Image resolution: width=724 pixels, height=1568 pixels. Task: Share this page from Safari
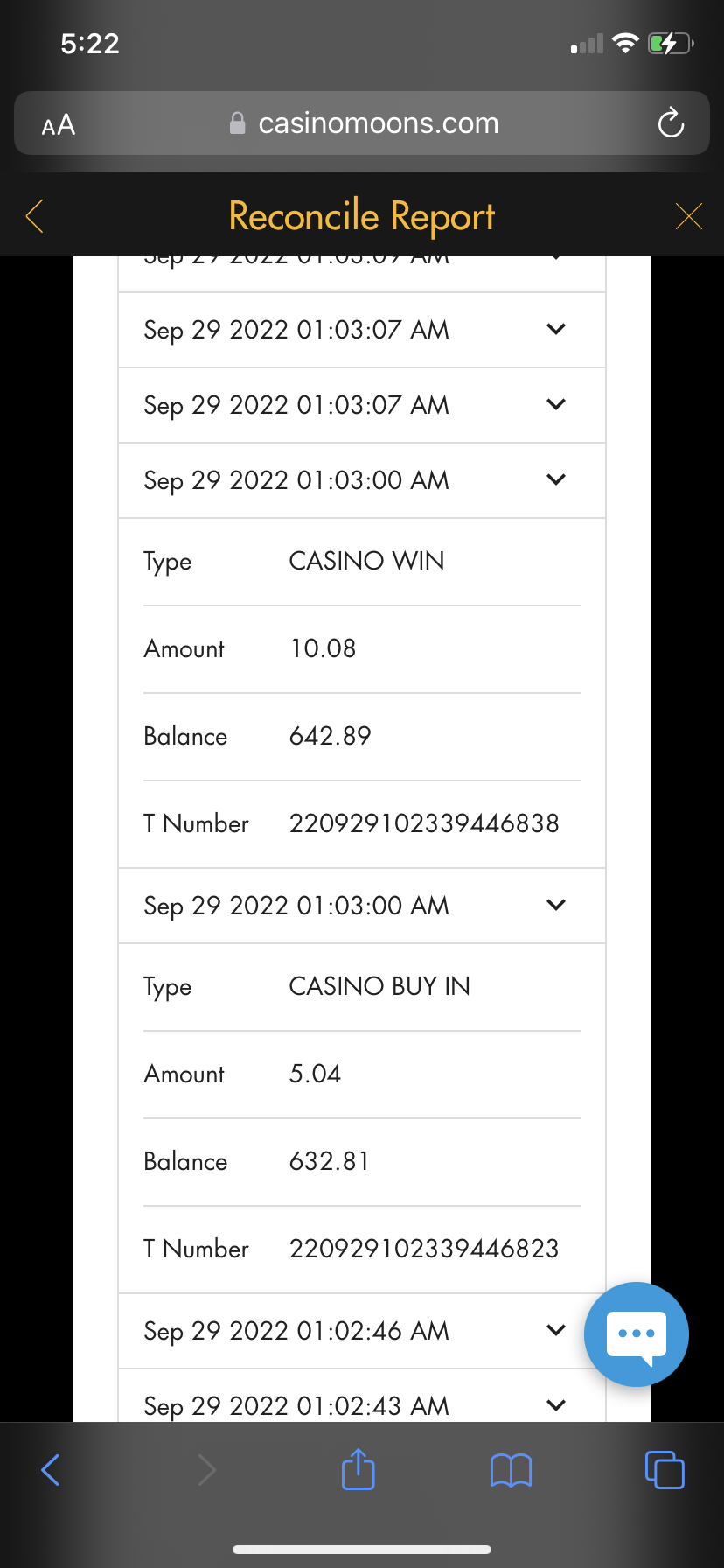click(358, 1470)
